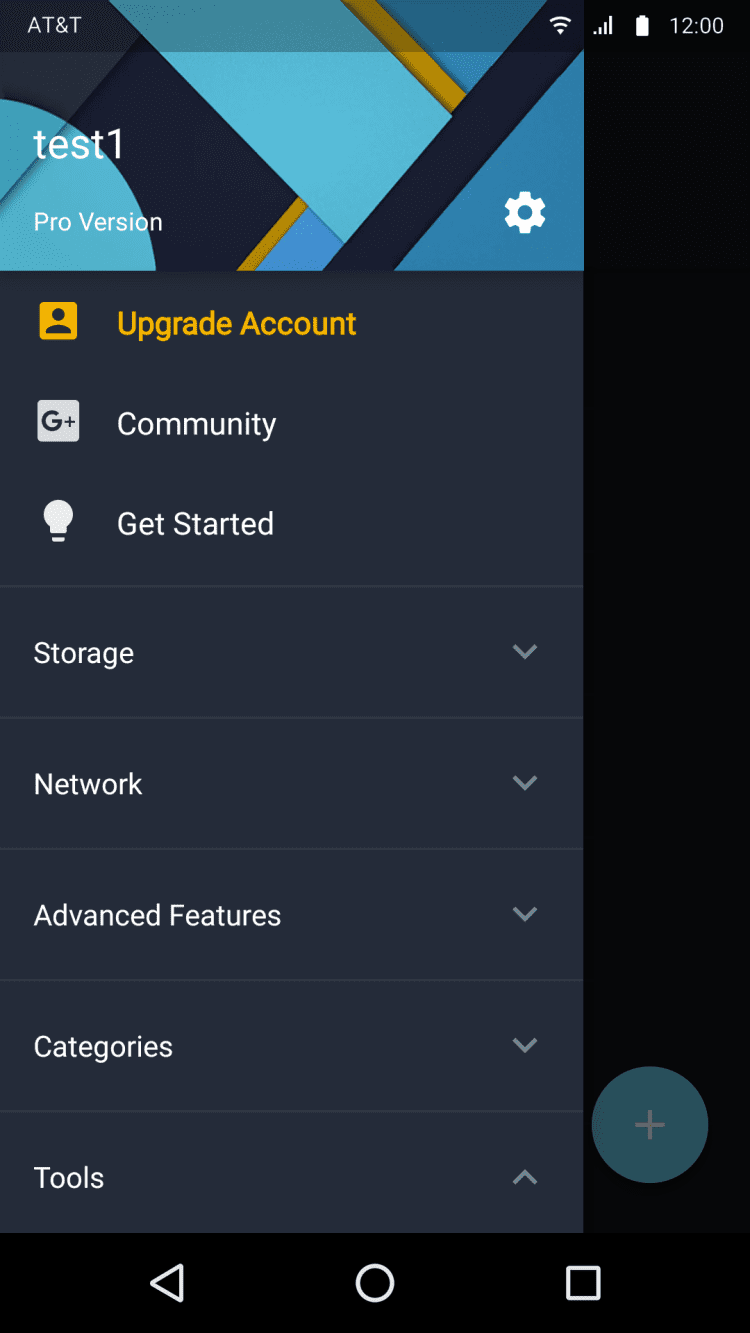Expand the Network section

click(x=290, y=784)
